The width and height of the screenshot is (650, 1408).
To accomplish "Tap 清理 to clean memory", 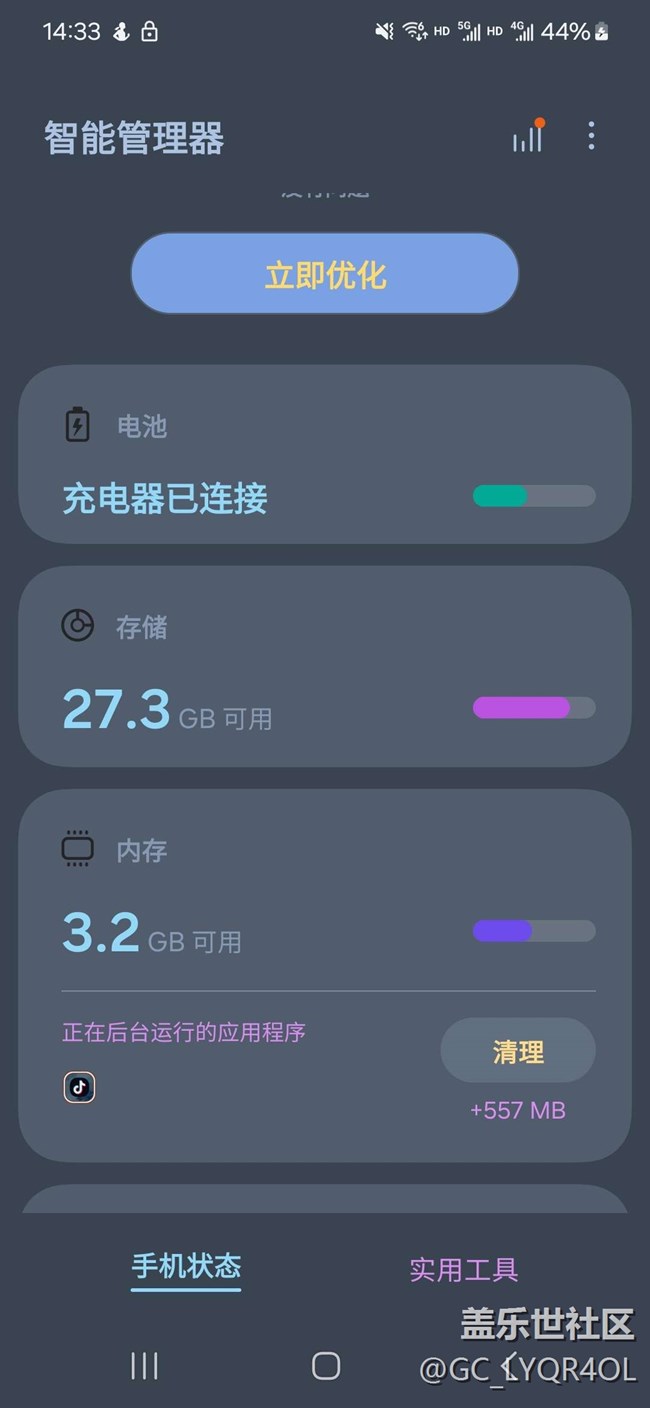I will pos(518,1051).
